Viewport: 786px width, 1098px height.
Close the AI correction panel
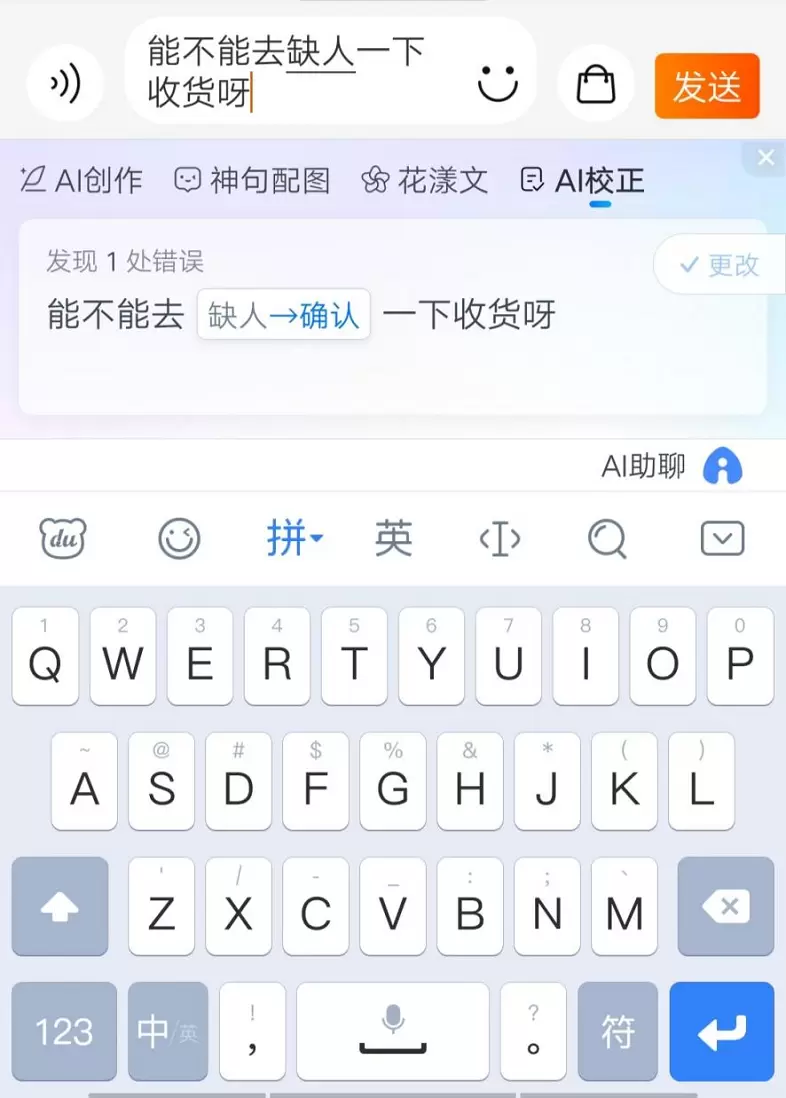point(766,158)
